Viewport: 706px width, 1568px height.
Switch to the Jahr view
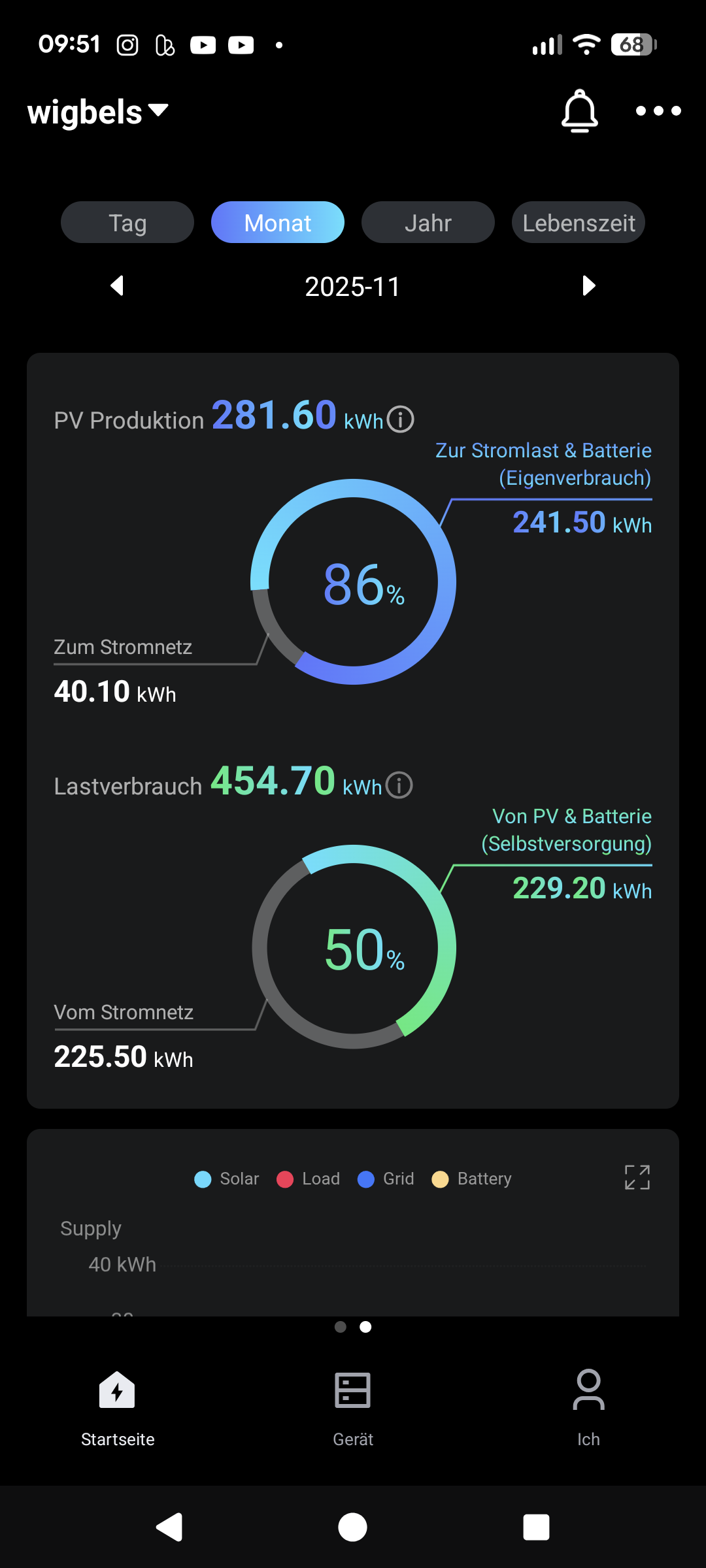coord(428,223)
